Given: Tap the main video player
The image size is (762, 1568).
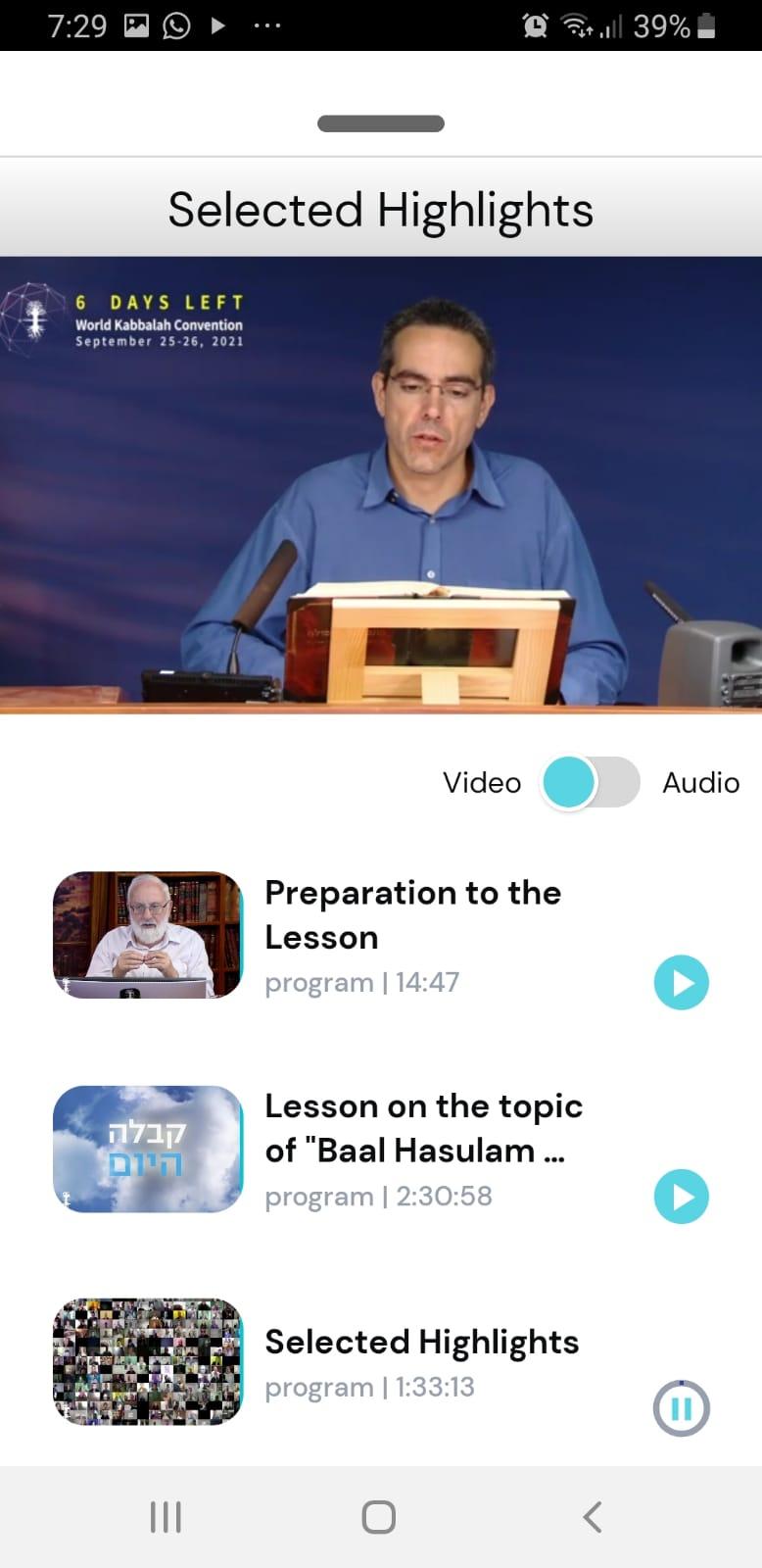Looking at the screenshot, I should [381, 485].
